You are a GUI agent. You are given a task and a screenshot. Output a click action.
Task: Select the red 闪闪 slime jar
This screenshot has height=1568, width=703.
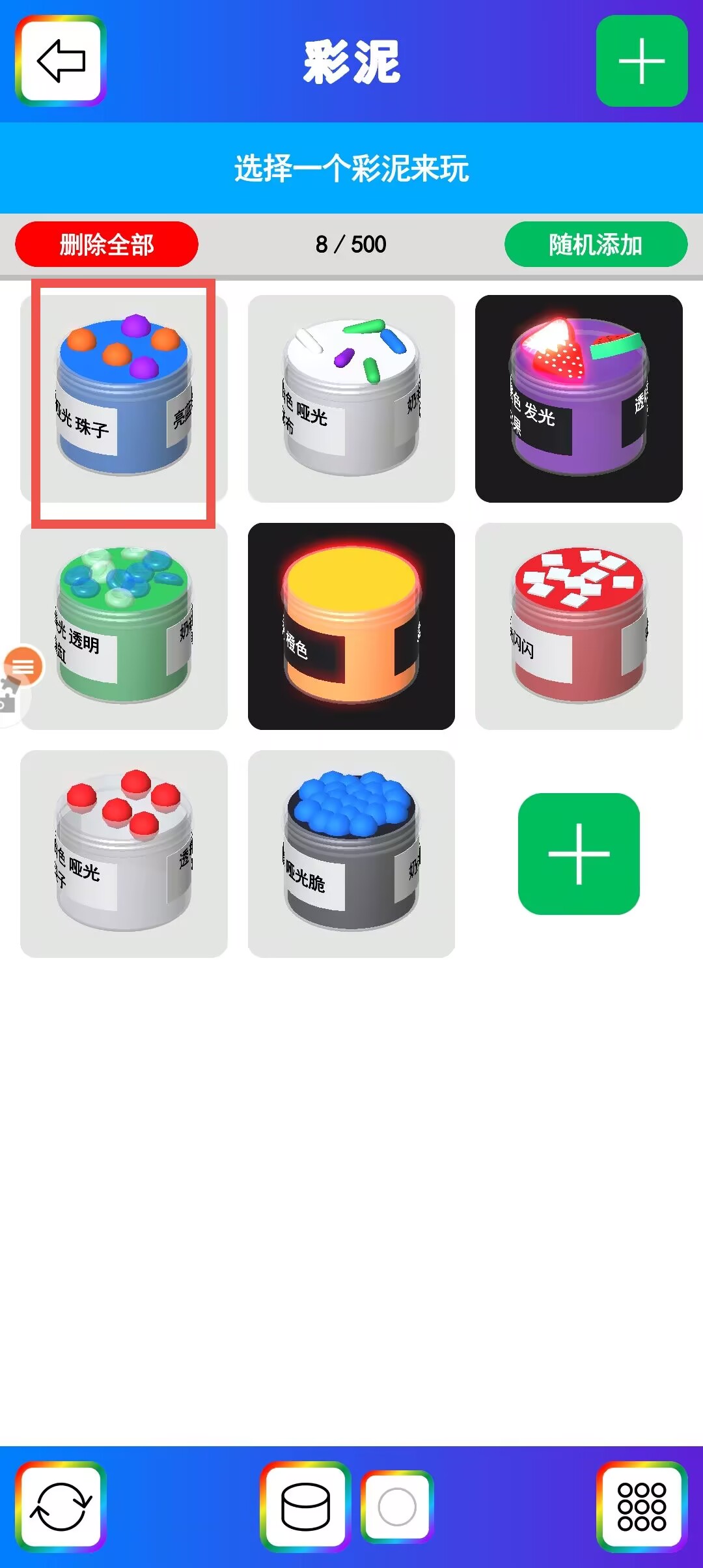pyautogui.click(x=579, y=626)
